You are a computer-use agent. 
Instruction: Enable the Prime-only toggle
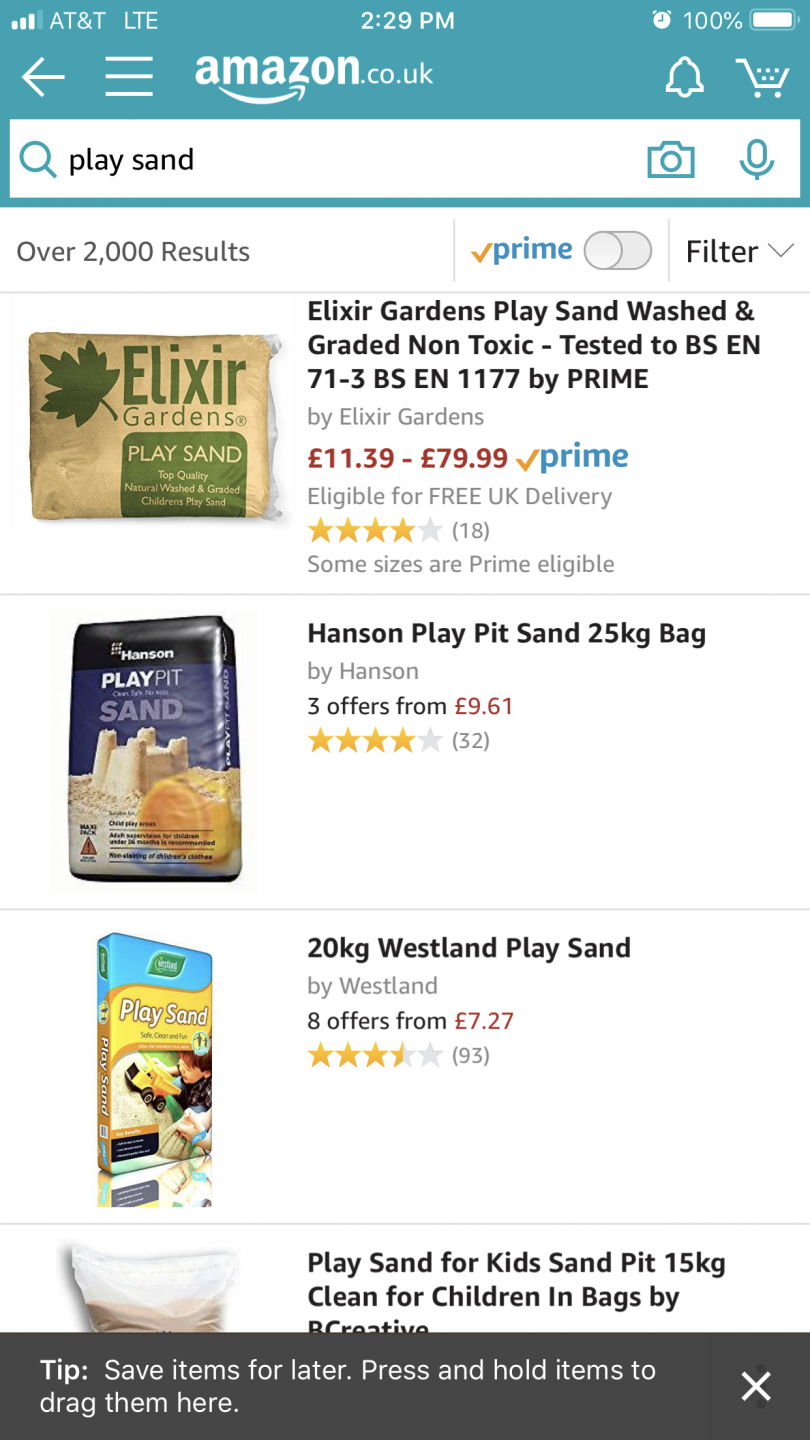tap(617, 251)
